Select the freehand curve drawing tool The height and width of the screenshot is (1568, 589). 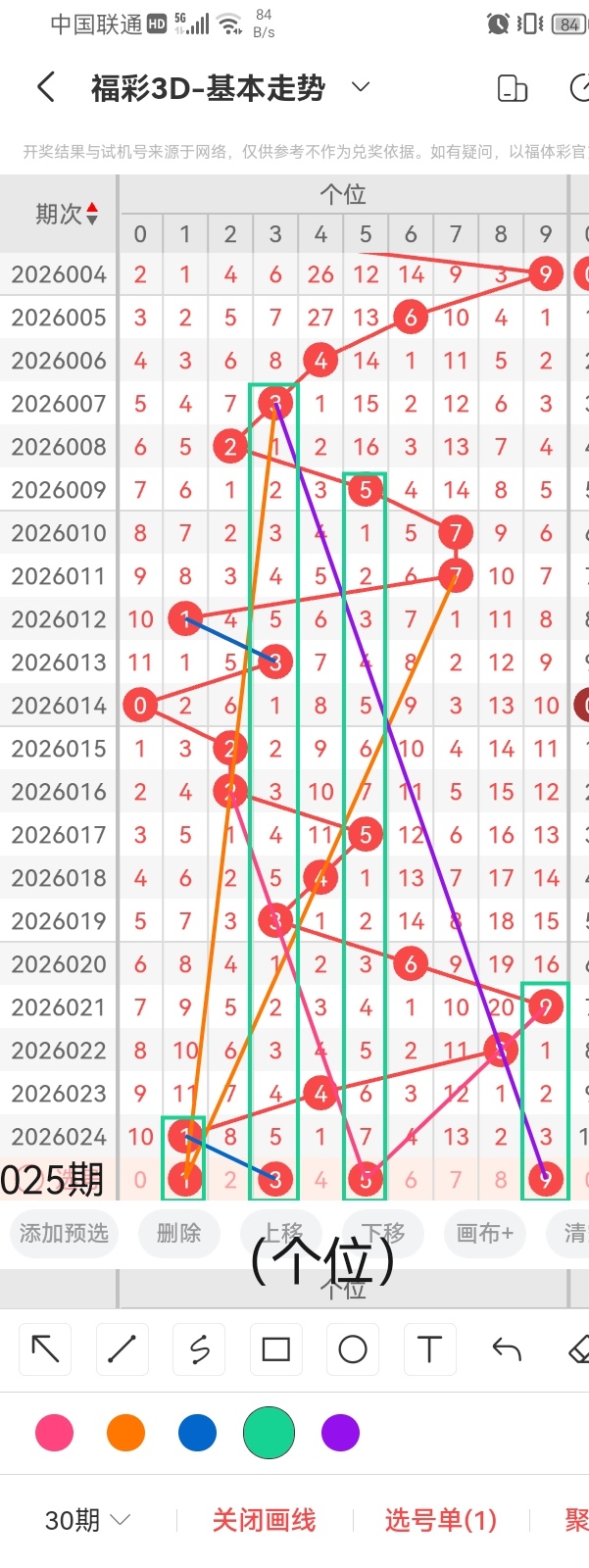(x=199, y=1349)
